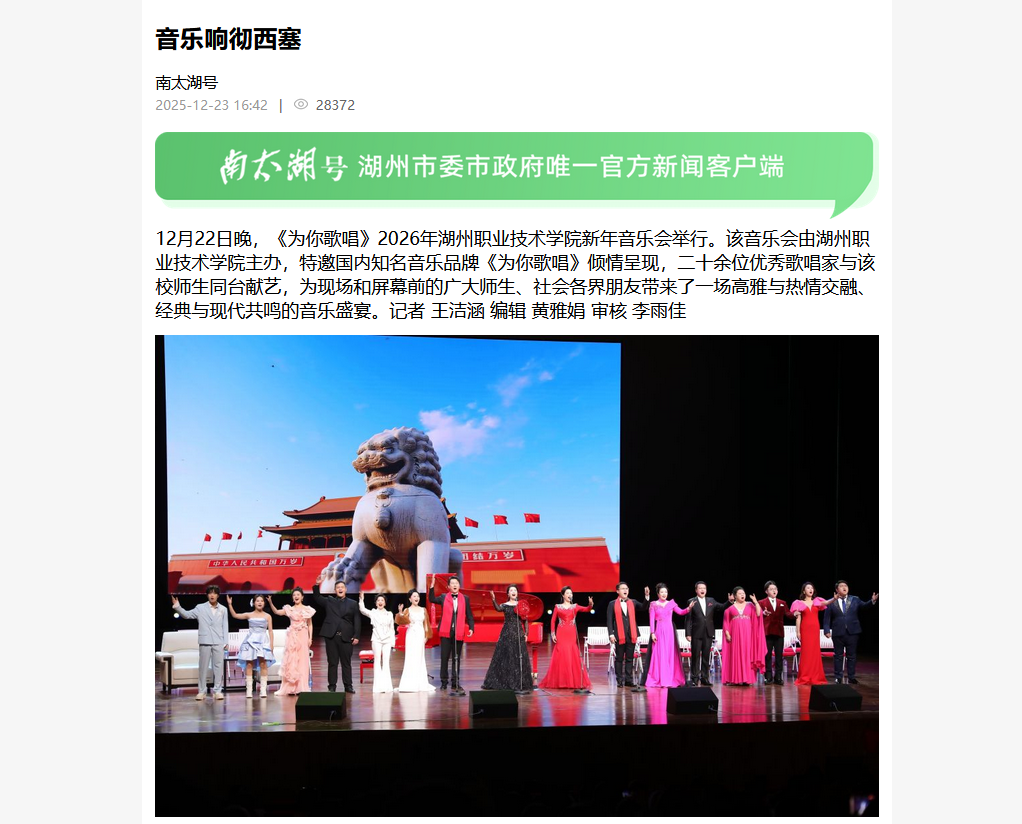Open the 南太湖号 publisher name under the title
This screenshot has width=1022, height=824.
click(186, 83)
